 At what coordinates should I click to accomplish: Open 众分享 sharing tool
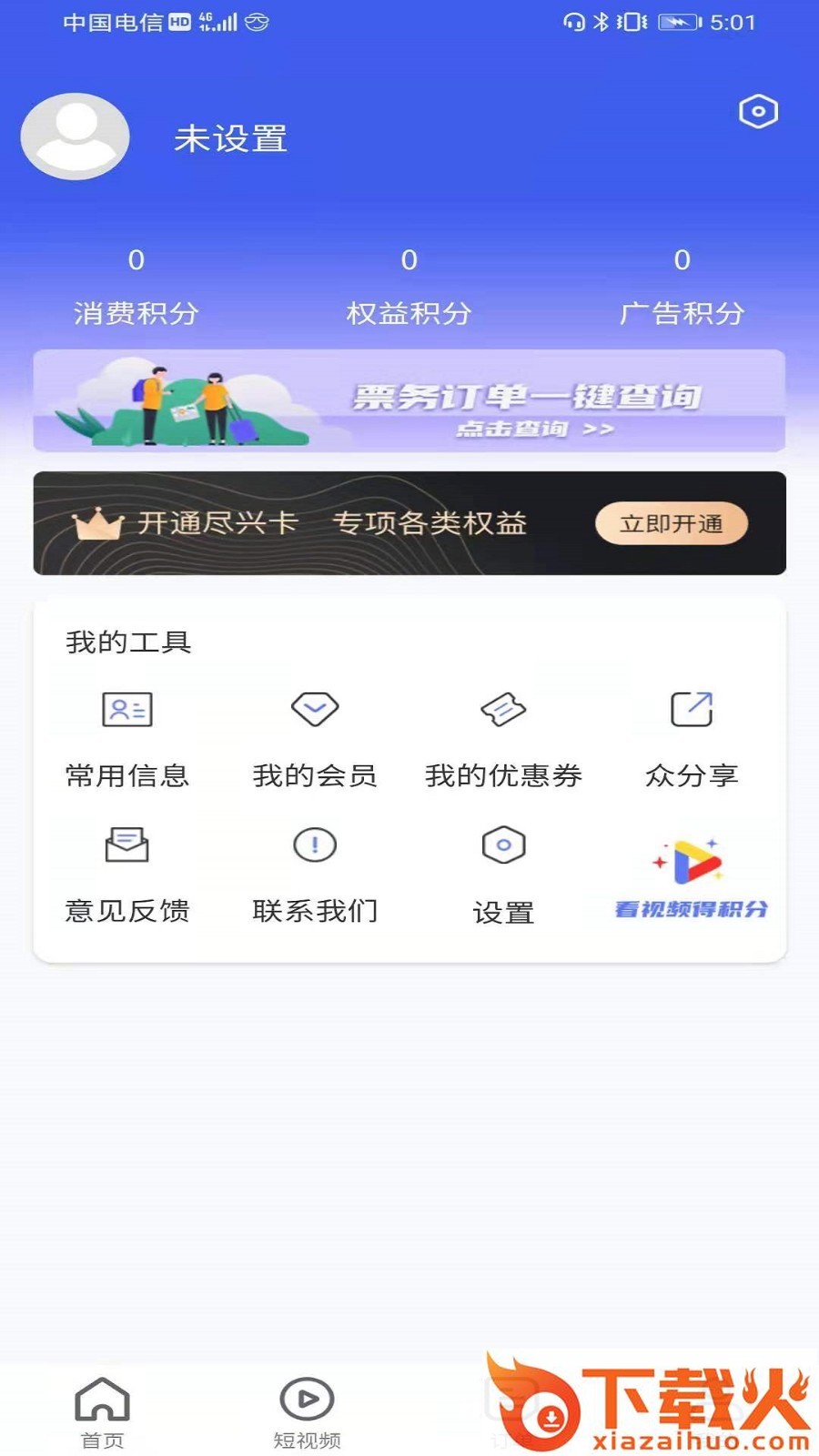(x=692, y=737)
